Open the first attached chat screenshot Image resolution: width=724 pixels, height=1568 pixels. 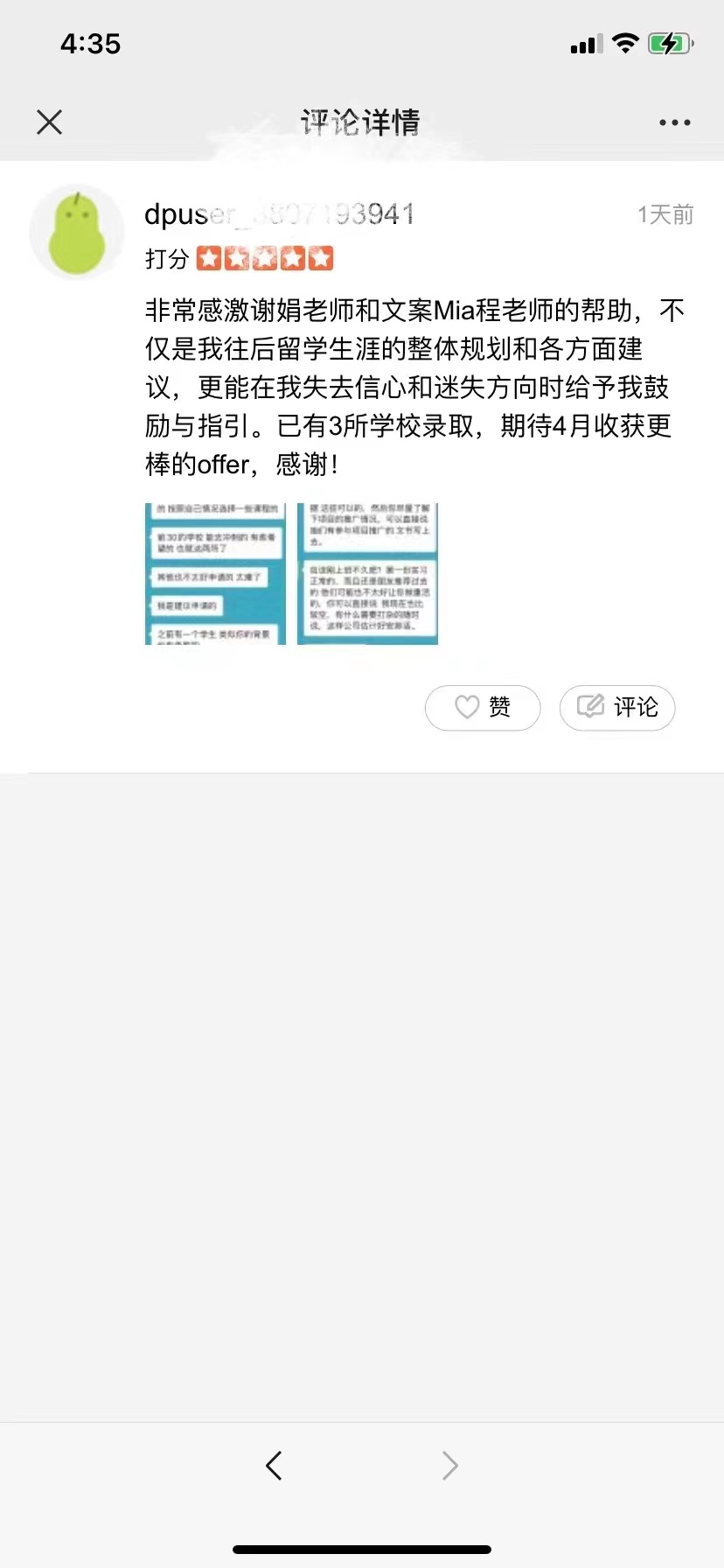pos(215,574)
